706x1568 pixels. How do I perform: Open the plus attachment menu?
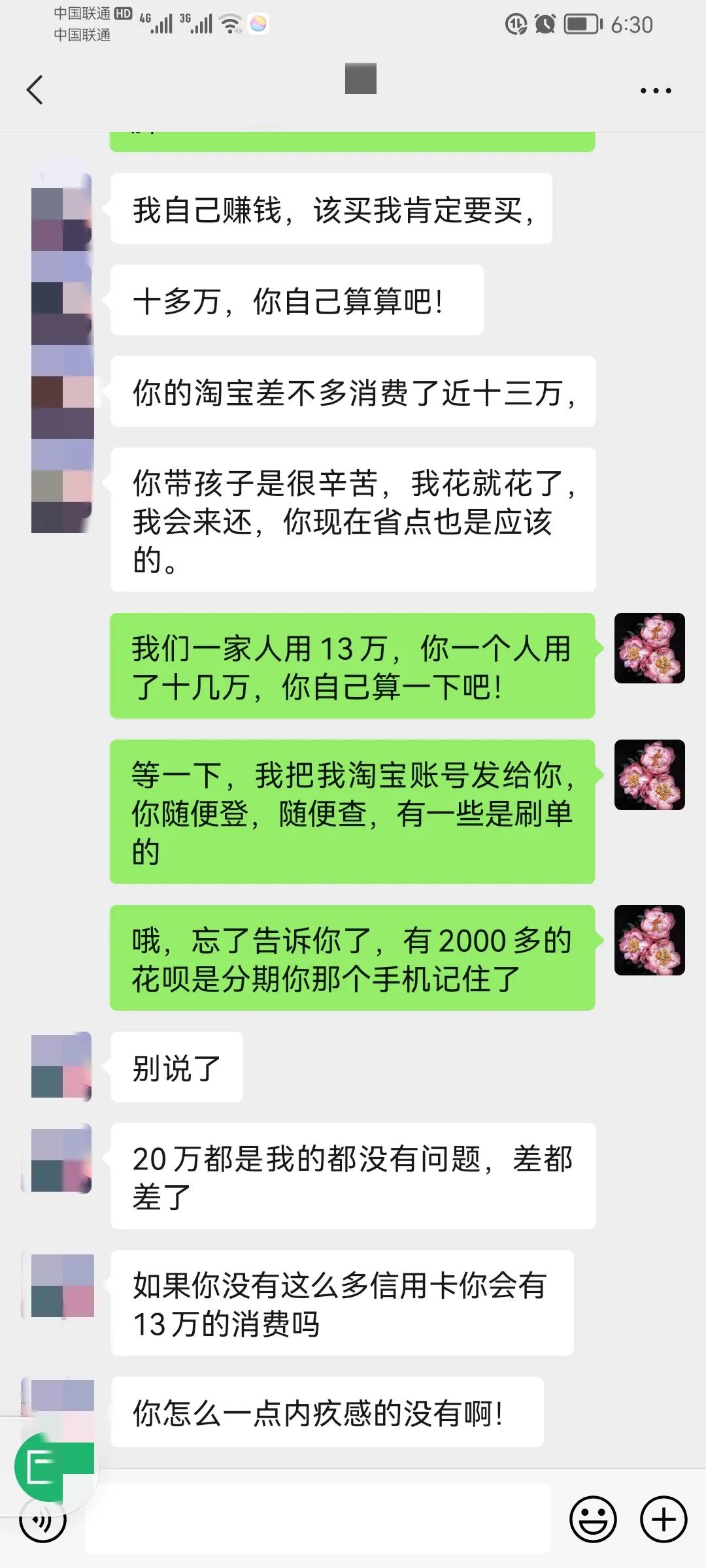[x=662, y=1518]
